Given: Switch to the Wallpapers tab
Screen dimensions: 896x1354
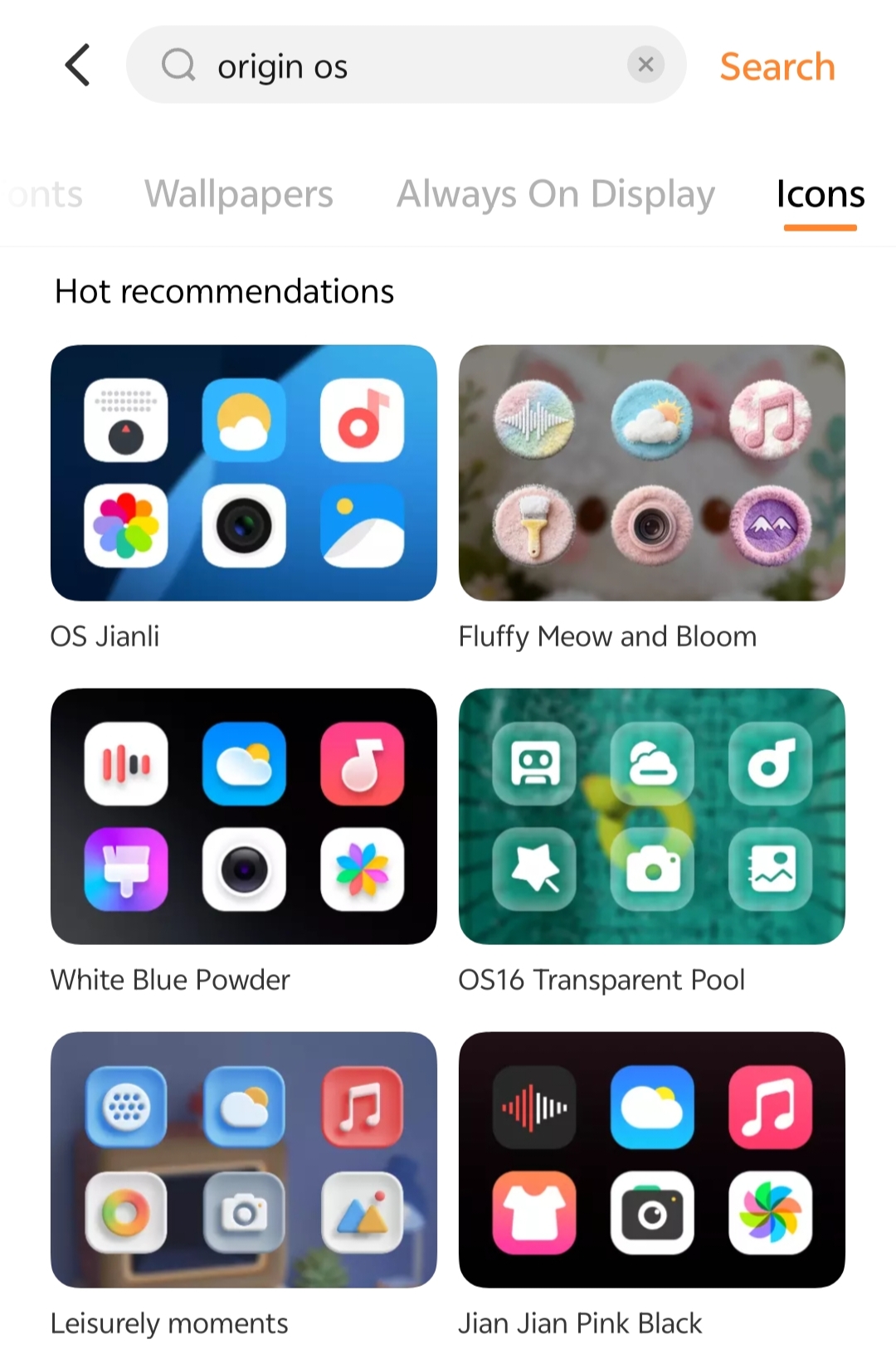Looking at the screenshot, I should [239, 194].
